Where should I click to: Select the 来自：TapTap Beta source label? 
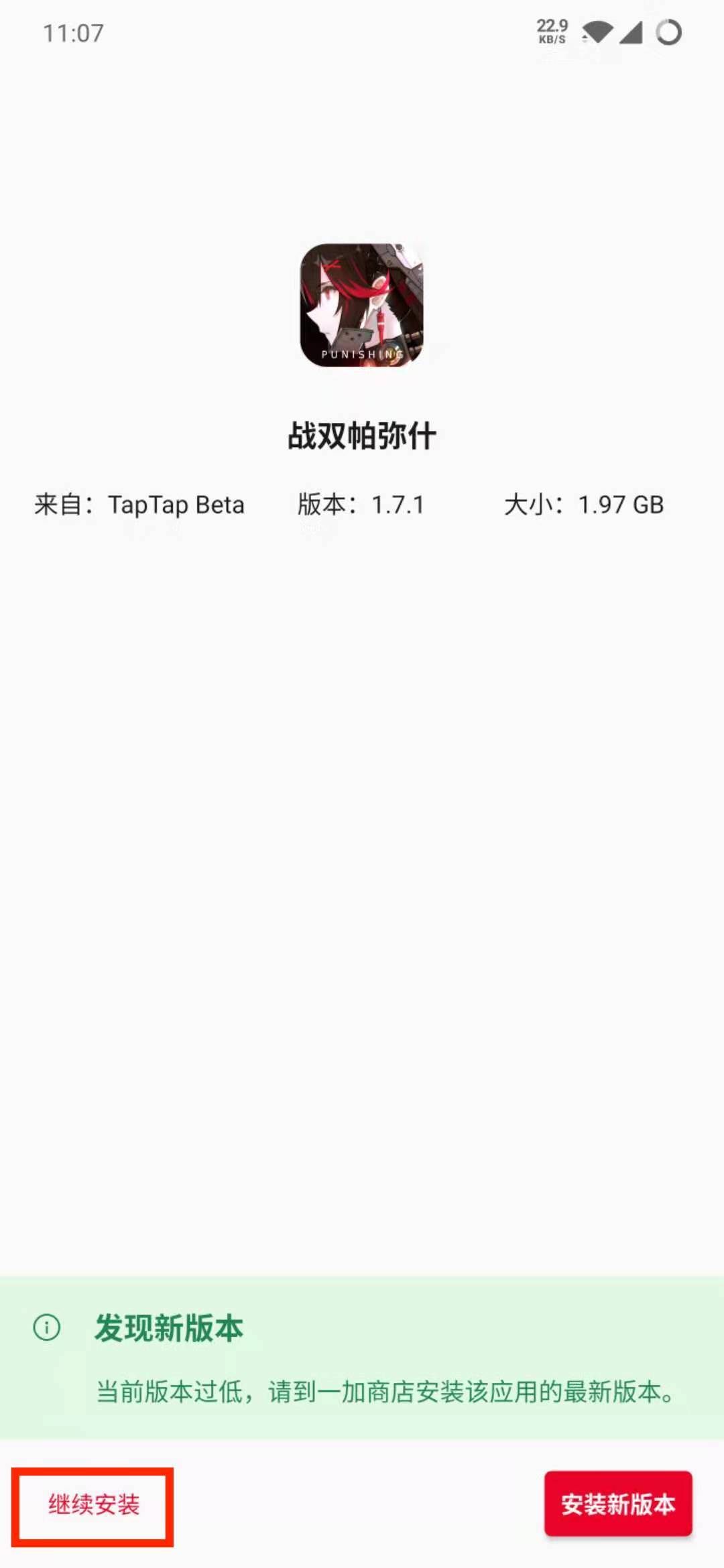click(139, 506)
